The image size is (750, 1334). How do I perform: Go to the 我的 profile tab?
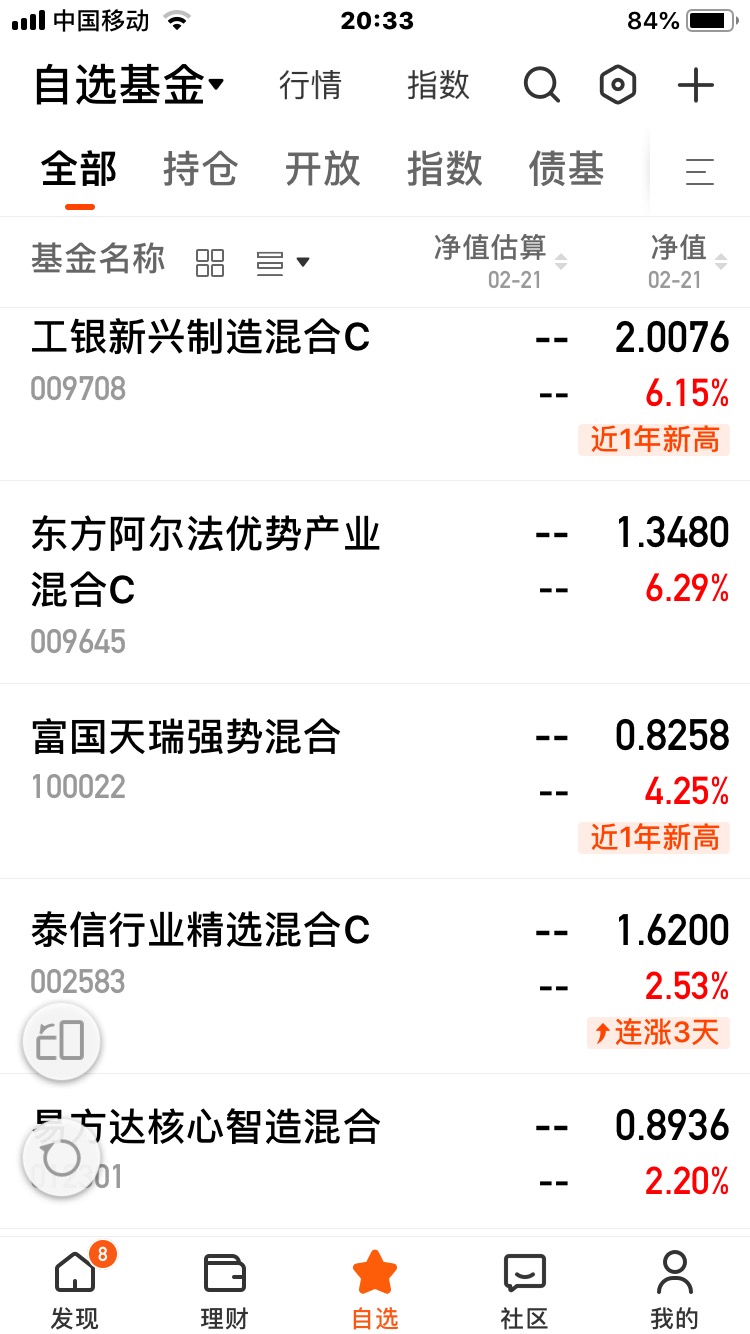pos(674,1288)
